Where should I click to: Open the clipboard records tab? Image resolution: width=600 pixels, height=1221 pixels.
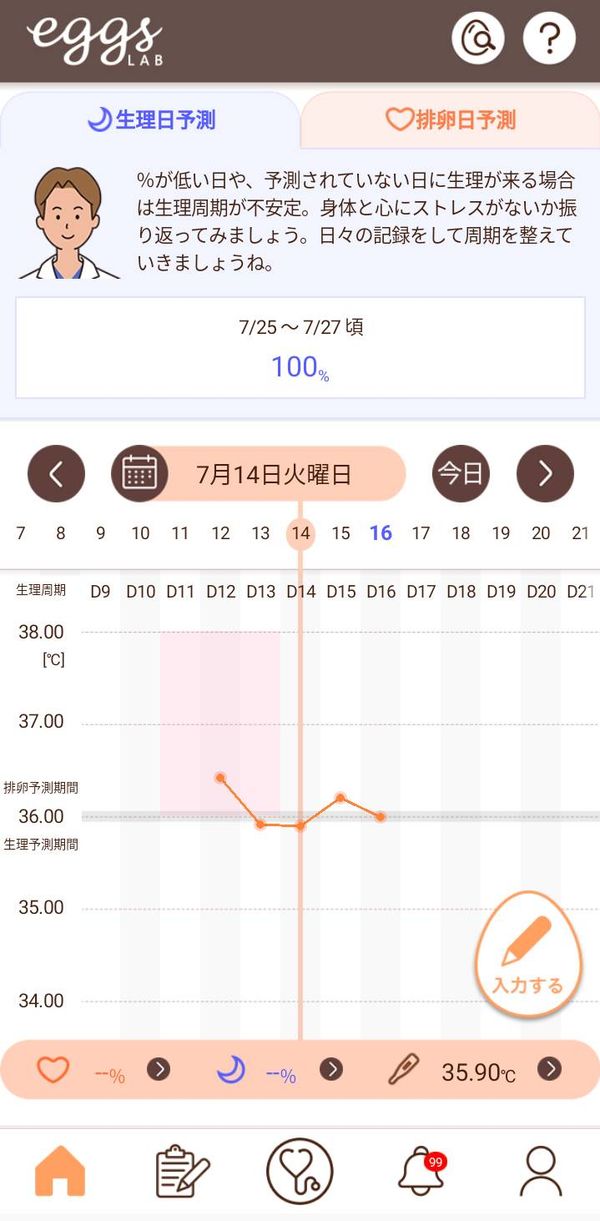183,1171
